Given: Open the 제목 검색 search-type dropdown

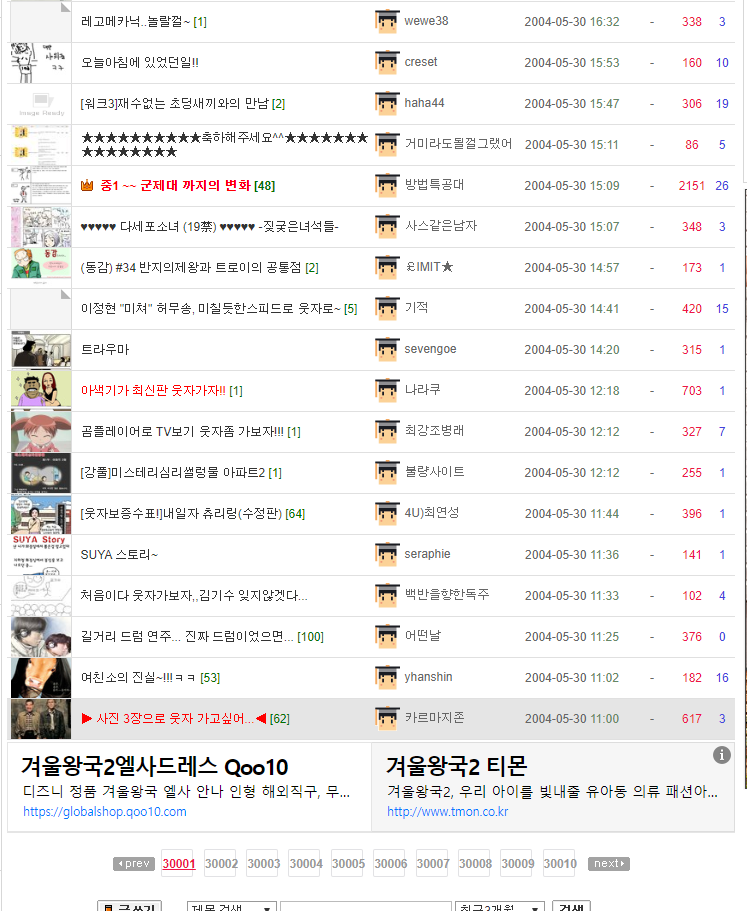Looking at the screenshot, I should [x=231, y=906].
